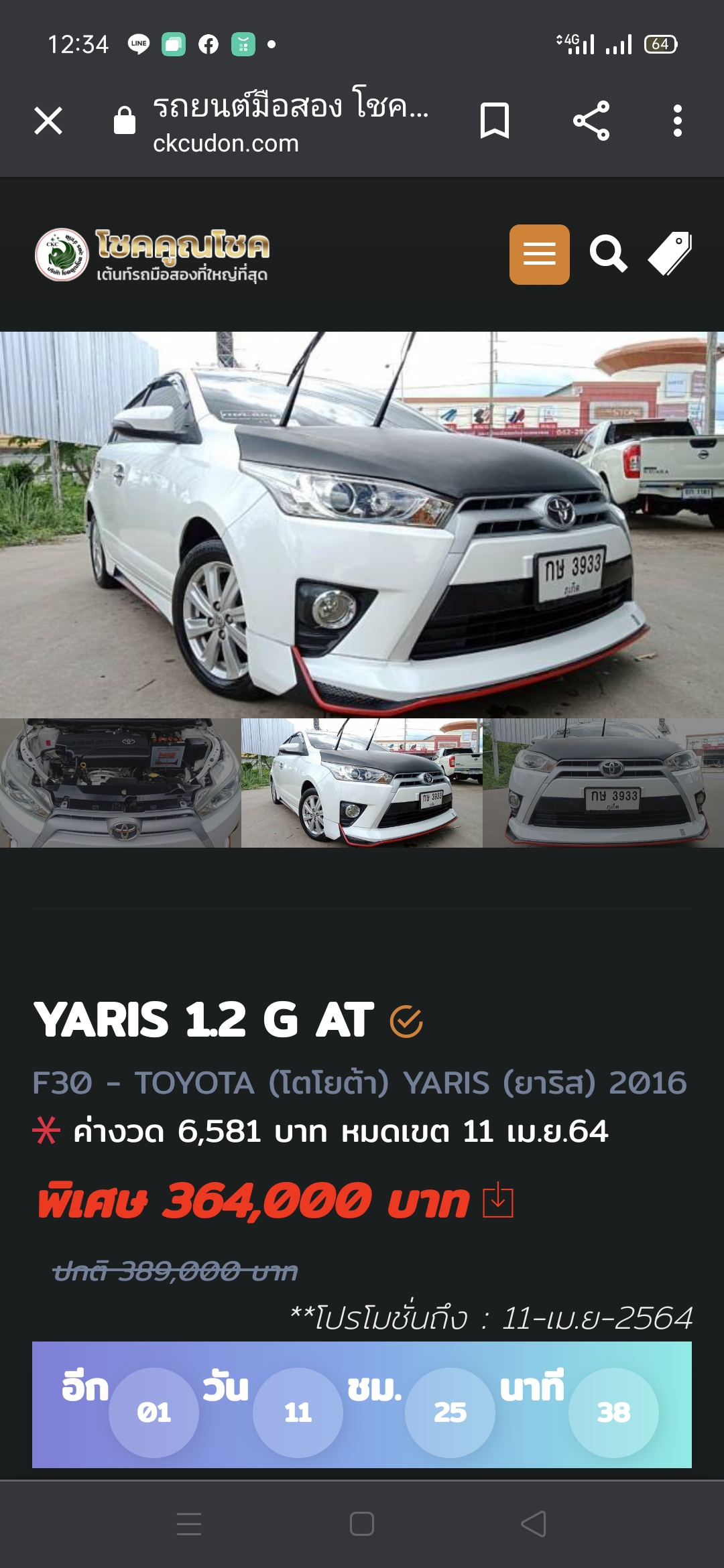Viewport: 724px width, 1568px height.
Task: Go to the home screen
Action: [x=362, y=1524]
